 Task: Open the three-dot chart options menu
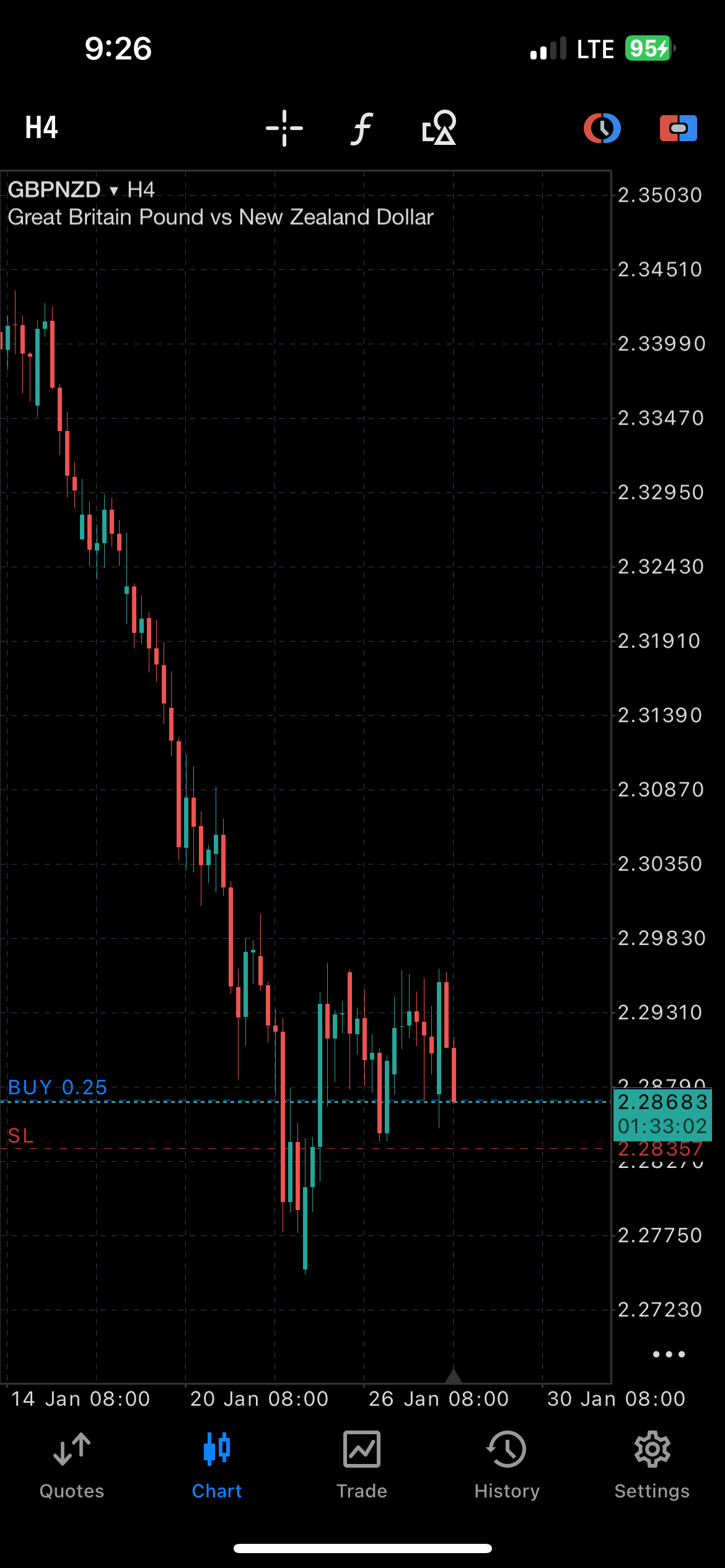tap(669, 1354)
